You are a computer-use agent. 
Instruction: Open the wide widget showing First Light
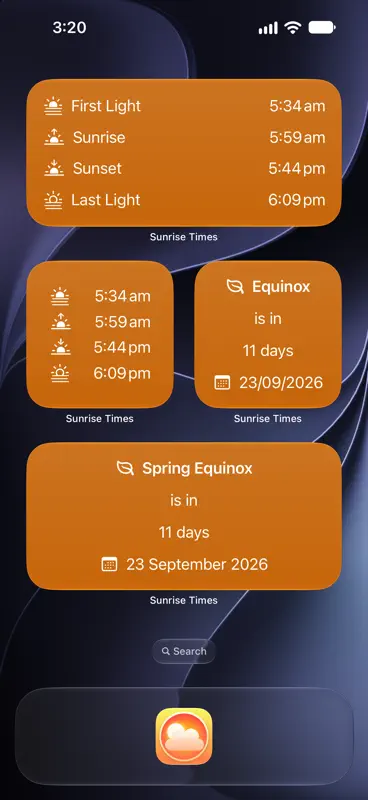(x=184, y=153)
